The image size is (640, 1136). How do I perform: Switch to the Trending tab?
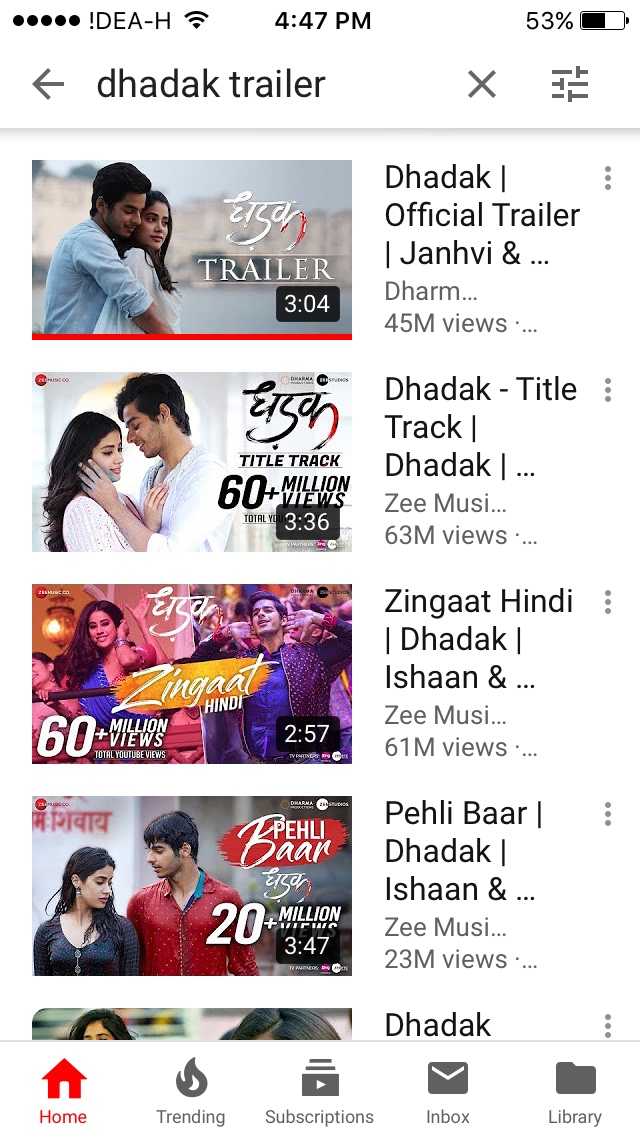(x=190, y=1092)
